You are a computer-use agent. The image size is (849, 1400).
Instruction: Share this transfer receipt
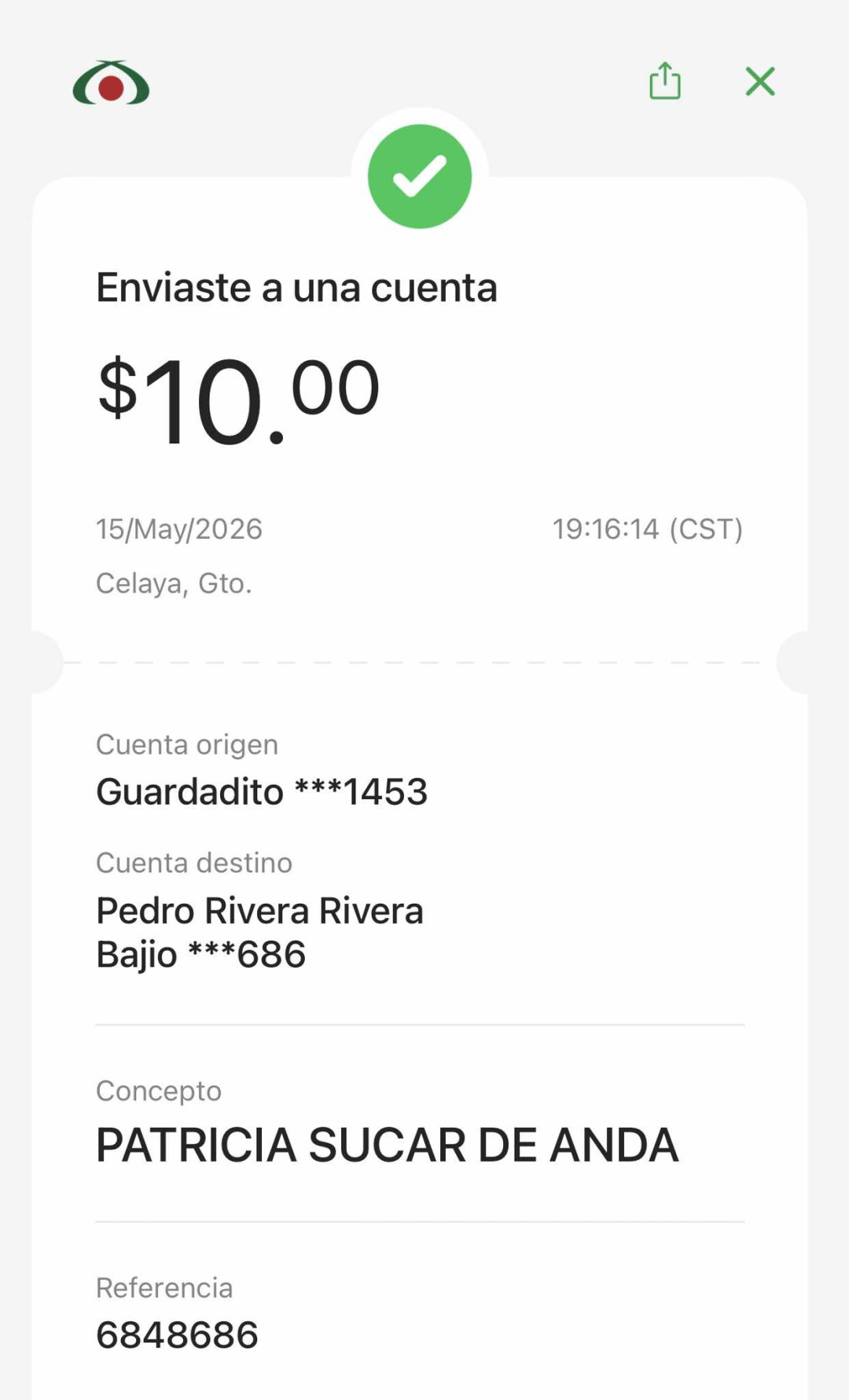coord(665,81)
